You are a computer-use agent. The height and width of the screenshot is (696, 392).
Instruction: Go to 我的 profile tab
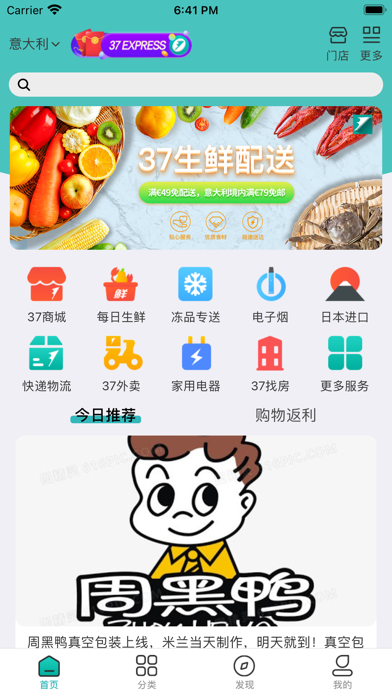point(342,672)
